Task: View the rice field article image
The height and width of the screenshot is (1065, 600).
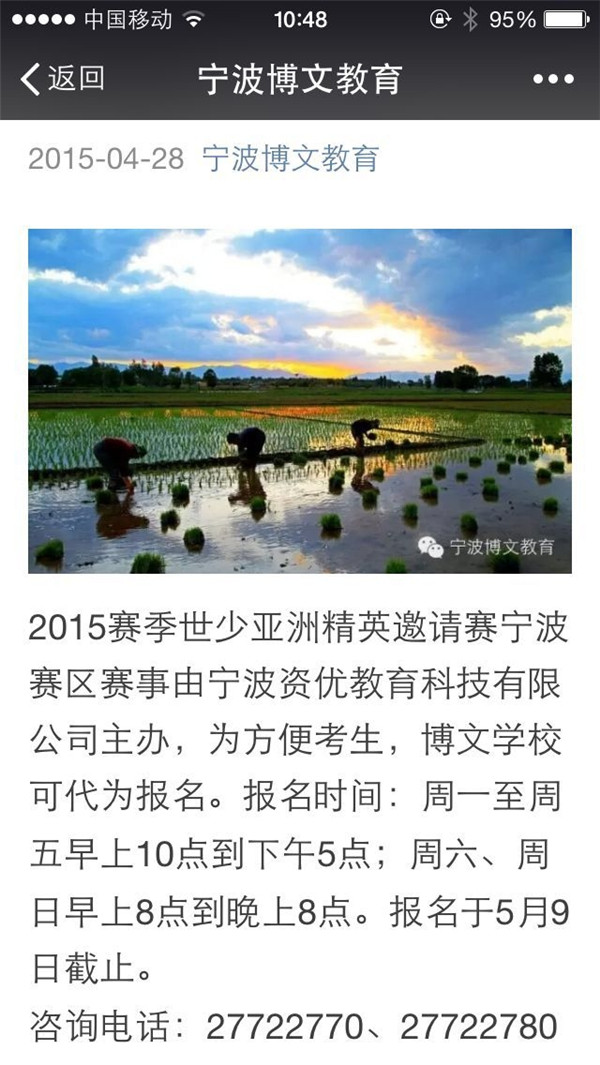Action: click(x=300, y=400)
